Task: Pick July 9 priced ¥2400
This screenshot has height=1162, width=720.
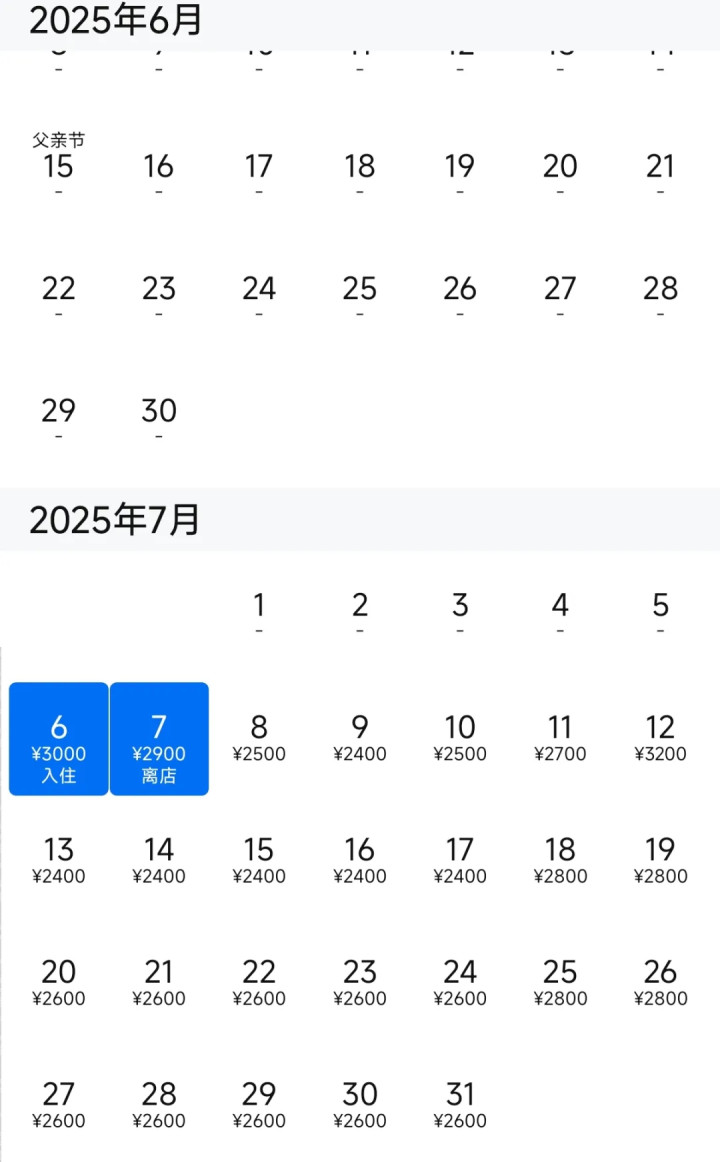Action: [x=360, y=738]
